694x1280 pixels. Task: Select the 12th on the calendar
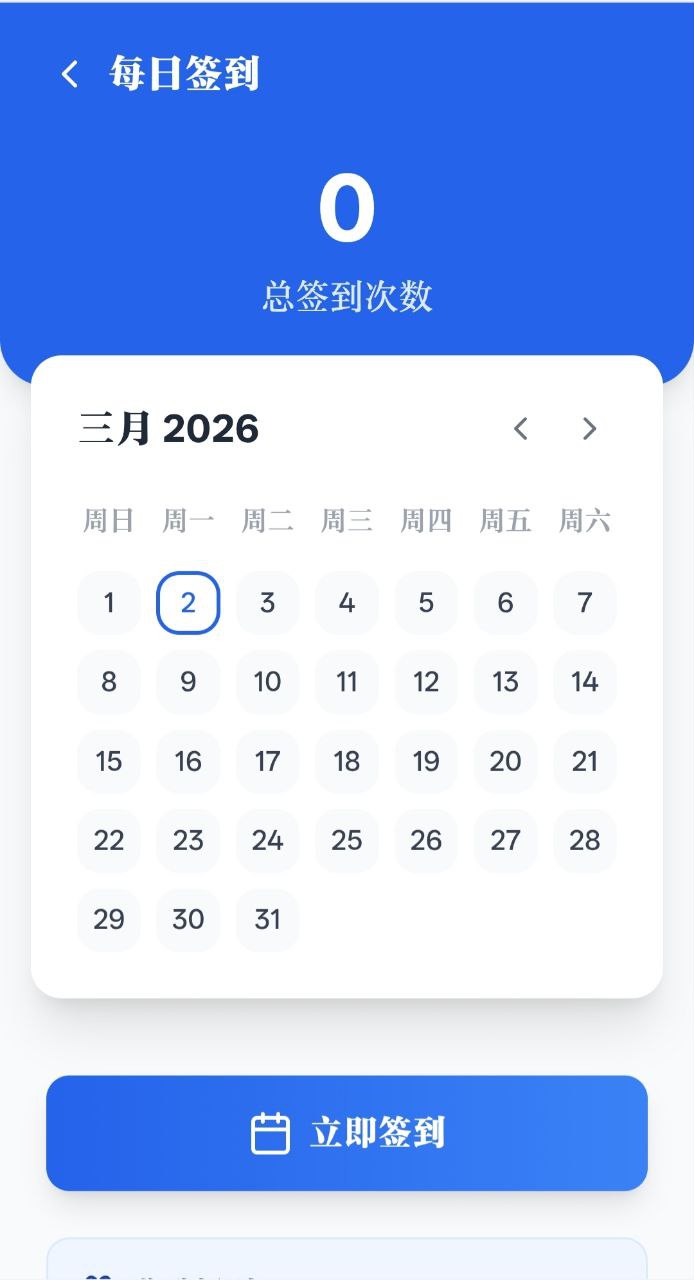(426, 682)
